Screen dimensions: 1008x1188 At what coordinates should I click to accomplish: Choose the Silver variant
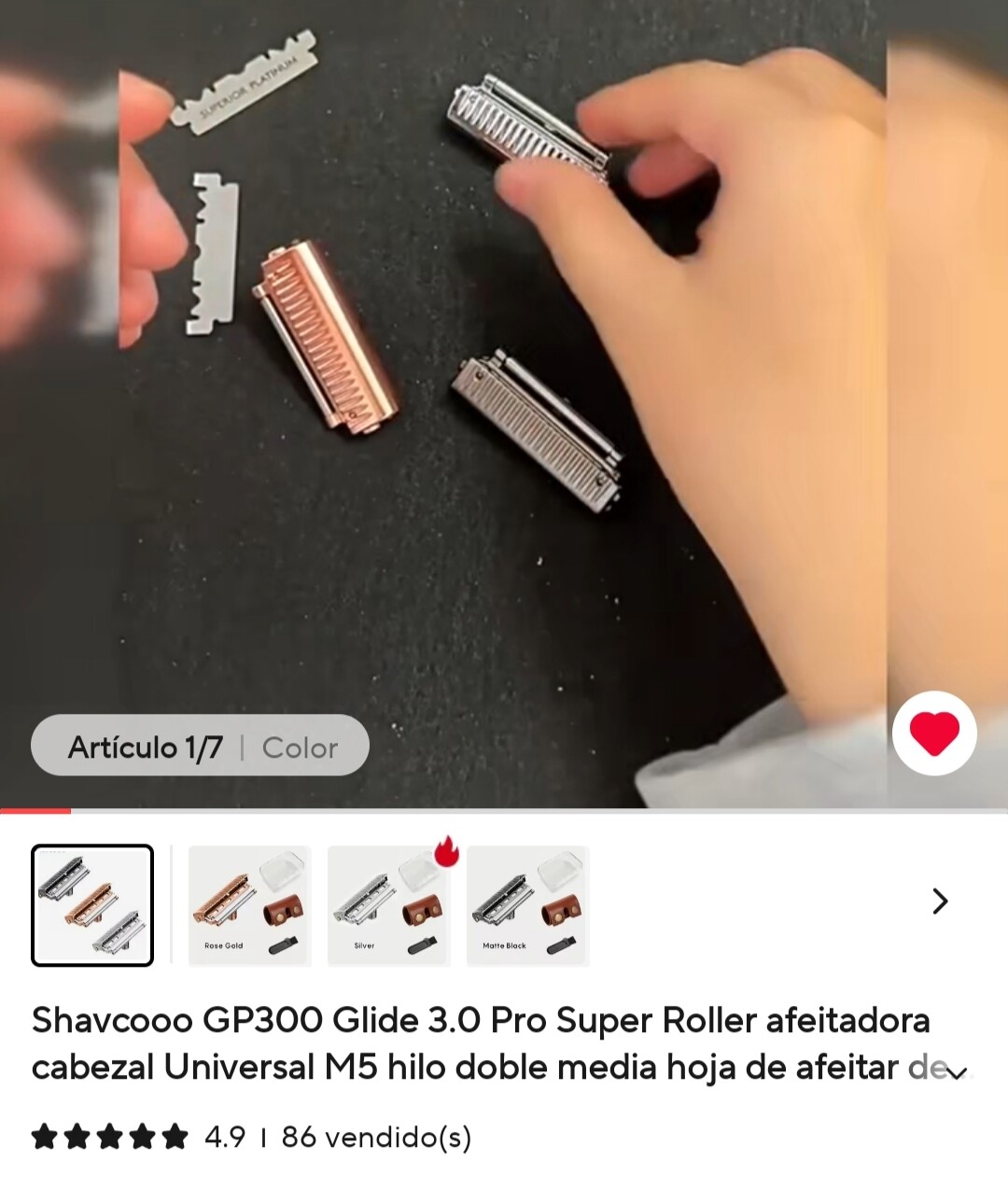tap(388, 905)
